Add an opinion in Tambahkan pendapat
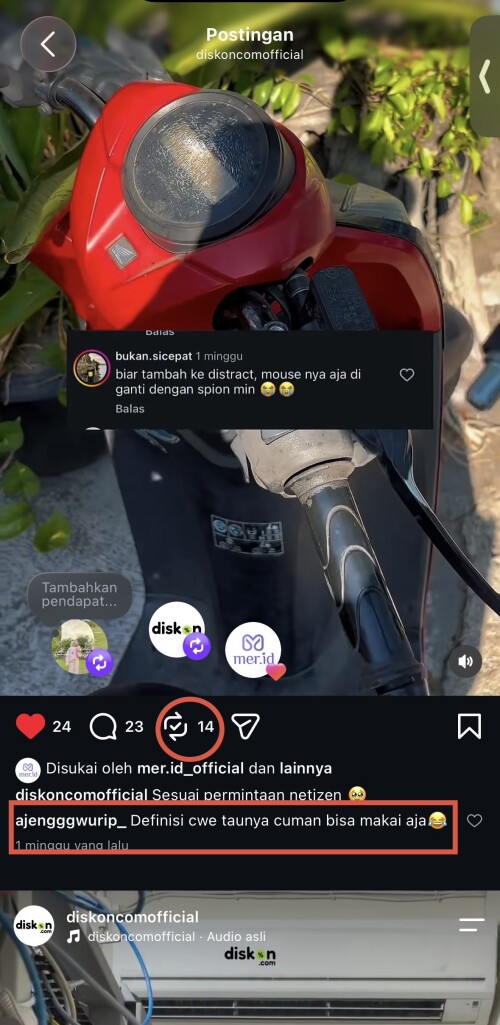Image resolution: width=500 pixels, height=1025 pixels. click(x=80, y=595)
